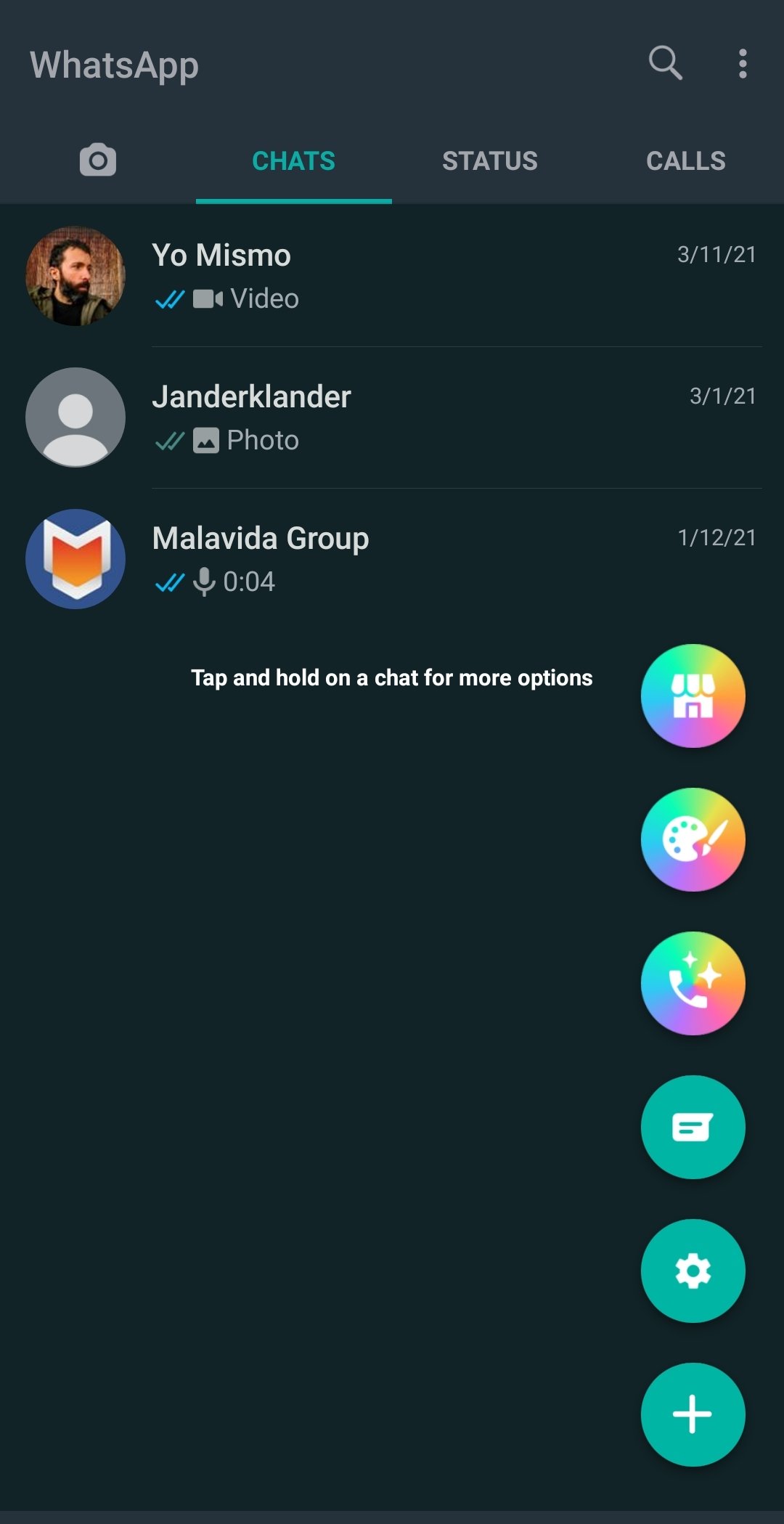The image size is (784, 1524).
Task: View the Malavida Group avatar
Action: point(75,559)
